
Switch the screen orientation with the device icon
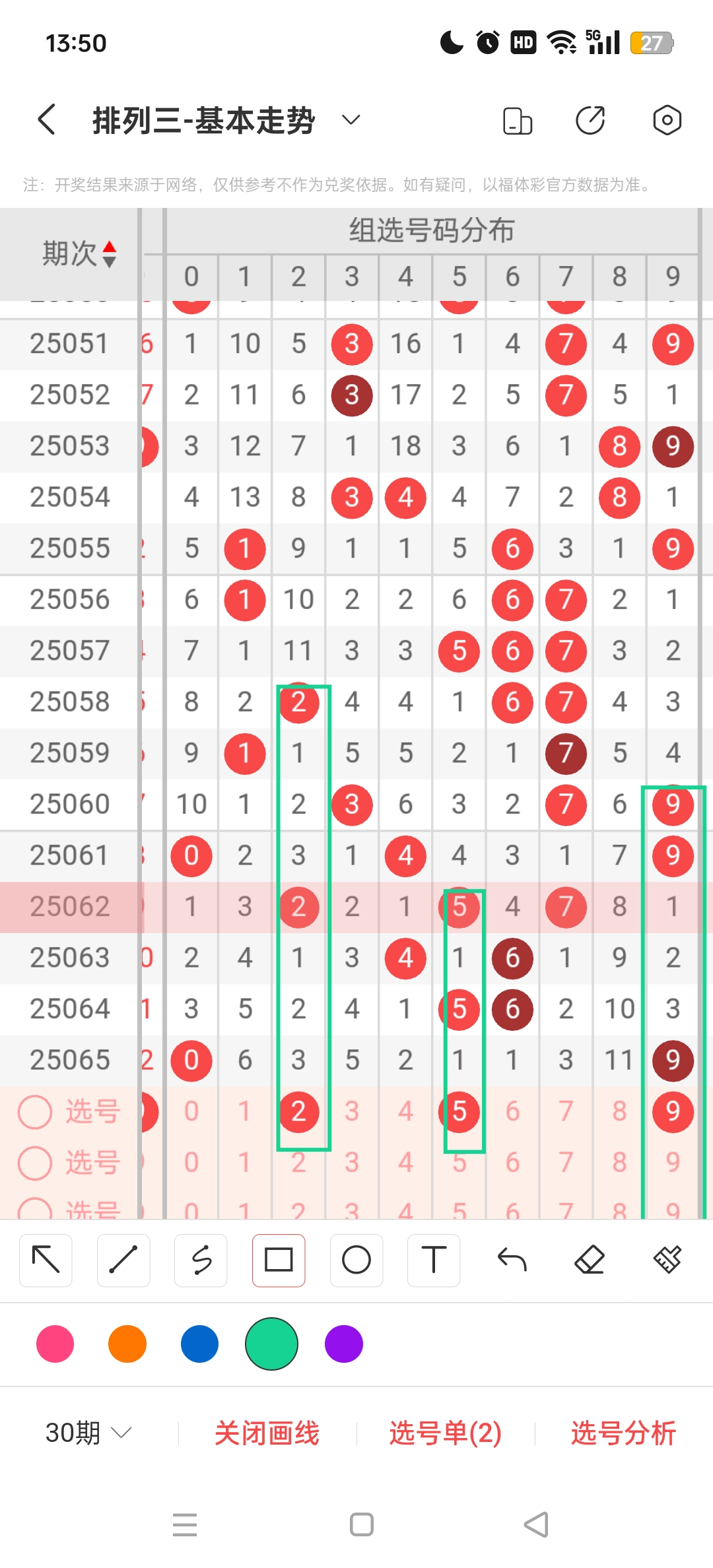(x=518, y=121)
